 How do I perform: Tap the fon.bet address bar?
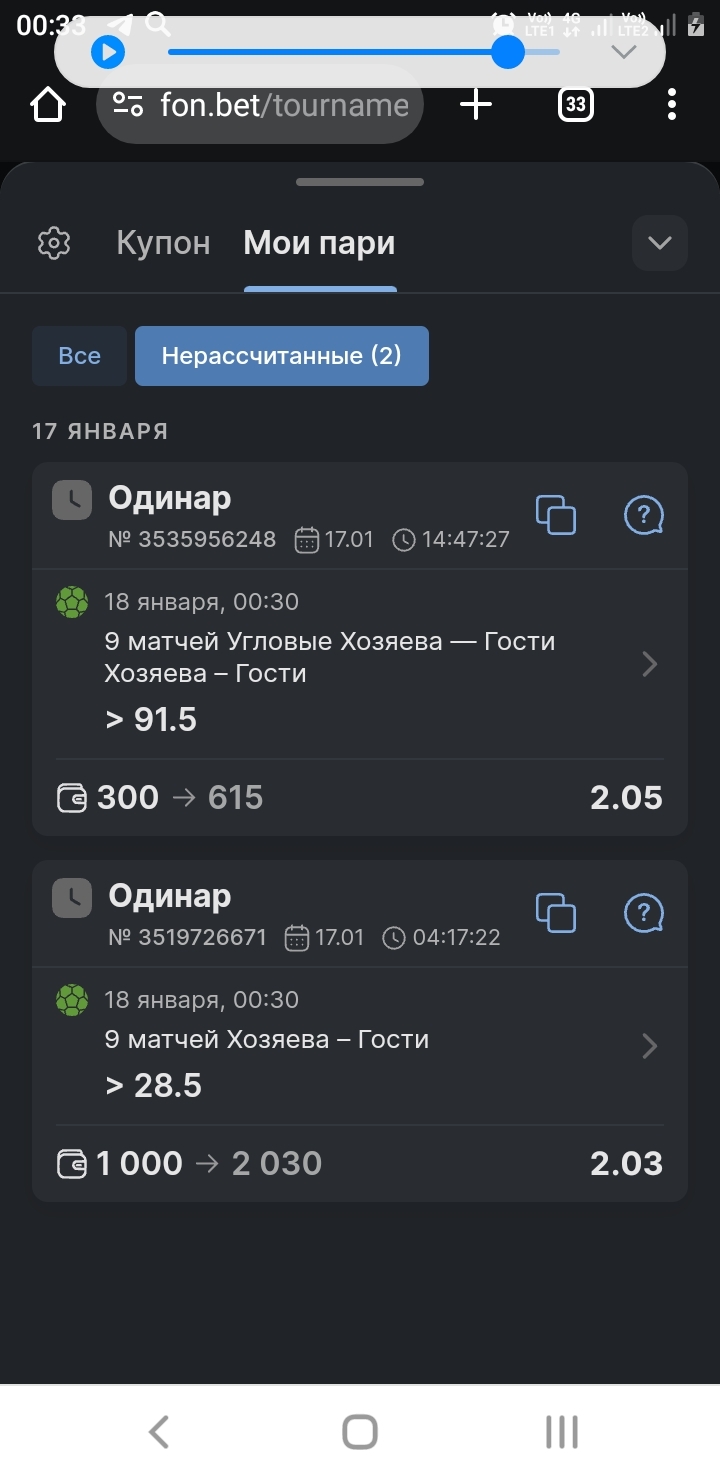(x=260, y=105)
